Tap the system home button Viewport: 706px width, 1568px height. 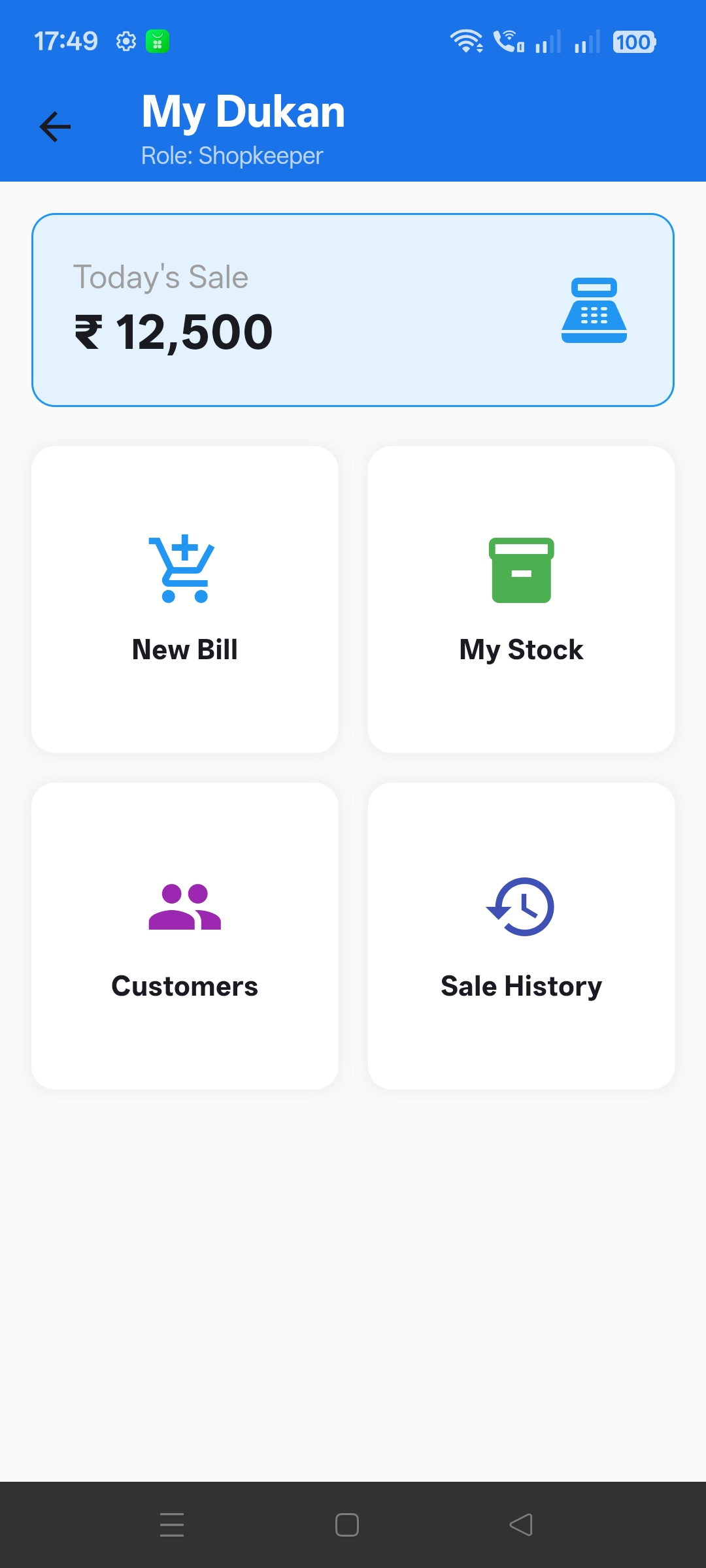coord(347,1525)
